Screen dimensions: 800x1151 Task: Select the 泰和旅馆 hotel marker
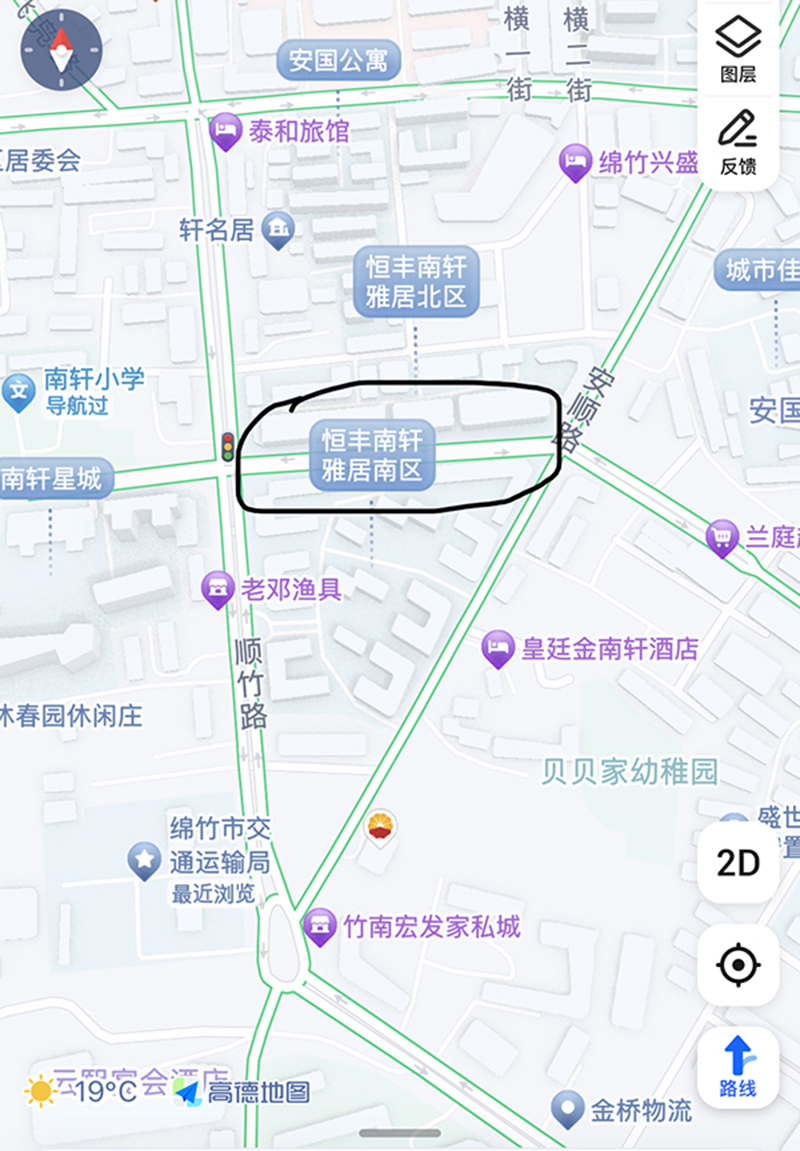click(x=226, y=131)
